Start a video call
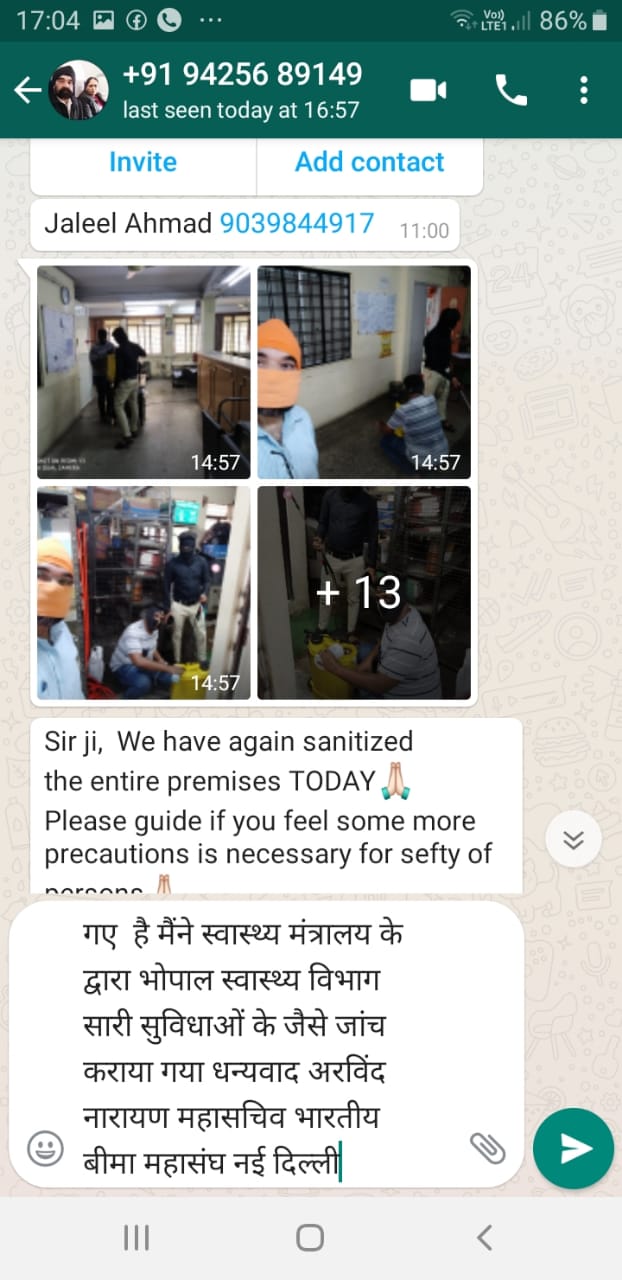The height and width of the screenshot is (1280, 622). click(x=428, y=91)
